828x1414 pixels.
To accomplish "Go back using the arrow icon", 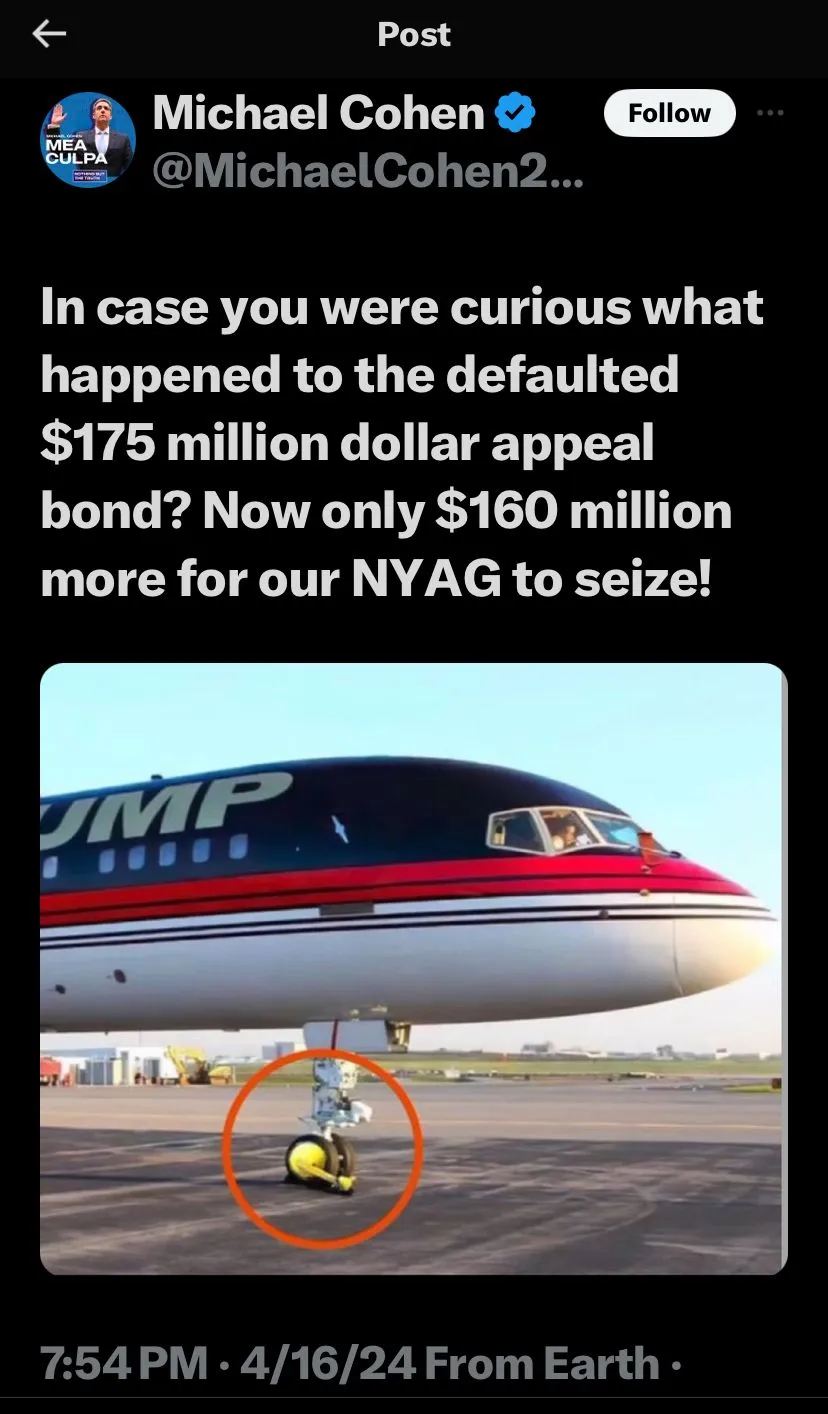I will 48,35.
